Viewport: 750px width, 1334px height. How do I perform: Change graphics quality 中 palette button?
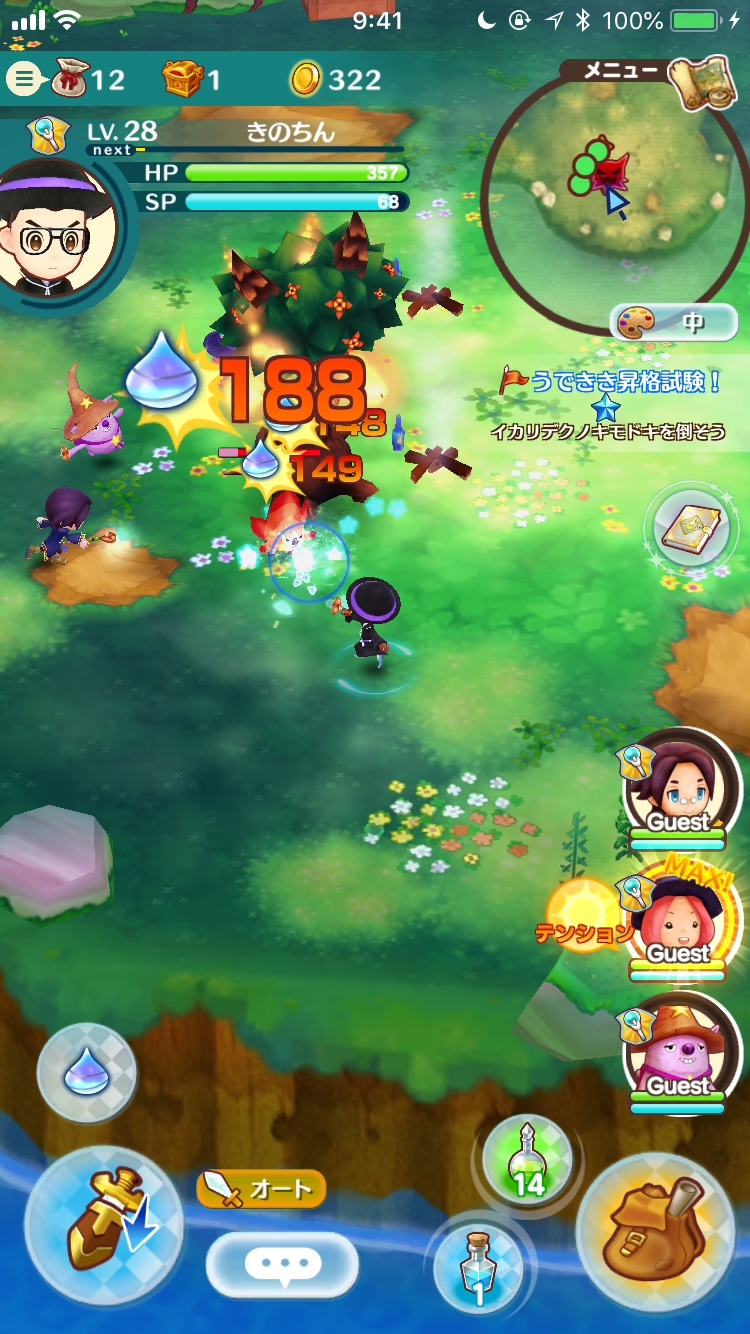pos(673,322)
